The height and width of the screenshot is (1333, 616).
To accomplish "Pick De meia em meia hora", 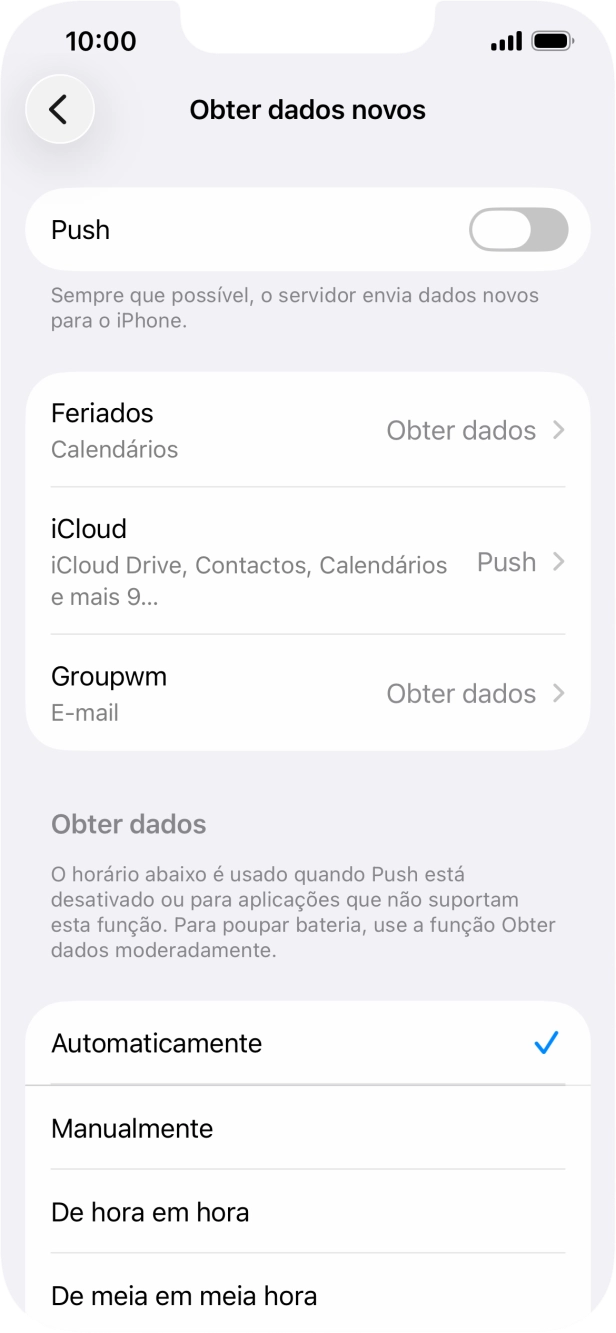I will [x=308, y=1296].
